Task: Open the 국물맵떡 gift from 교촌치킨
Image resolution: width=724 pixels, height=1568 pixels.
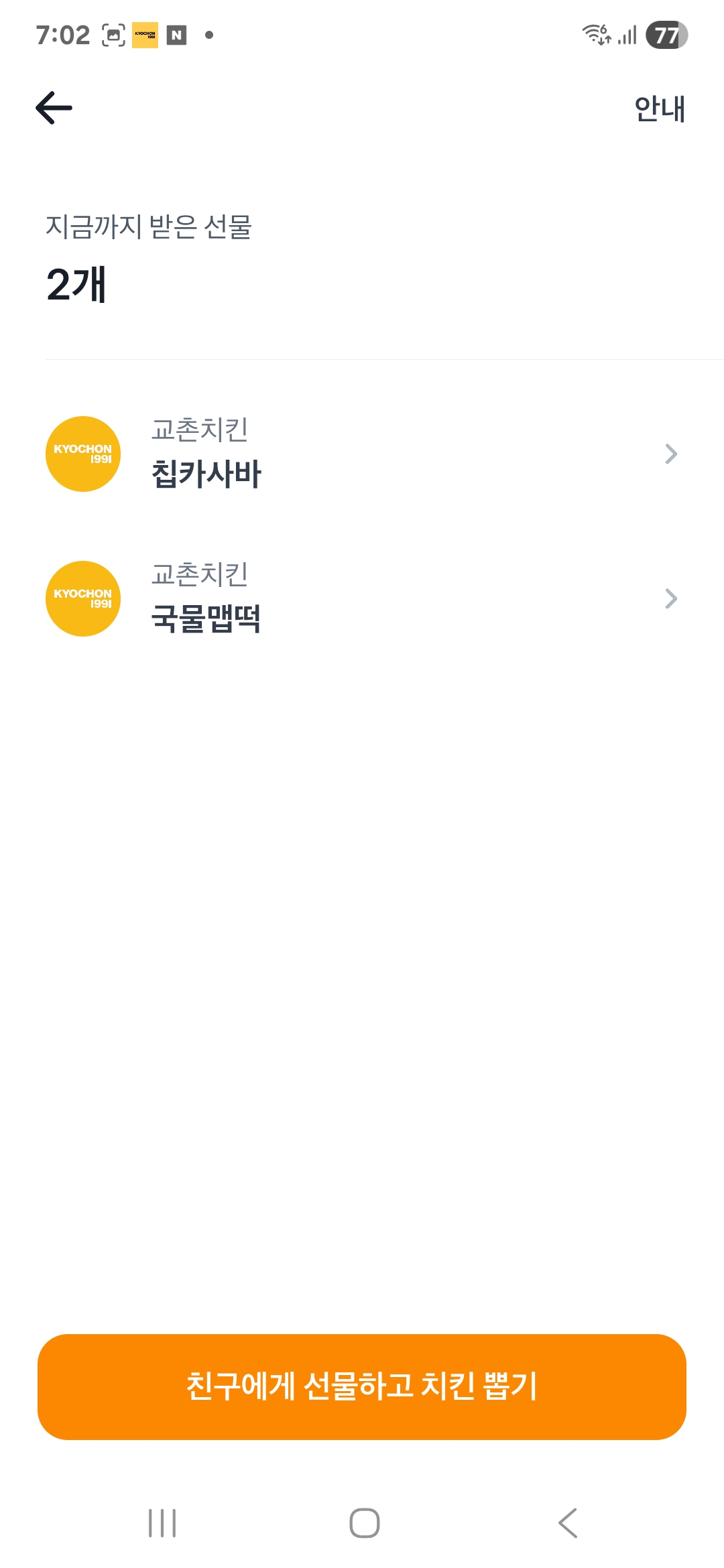Action: click(x=362, y=598)
